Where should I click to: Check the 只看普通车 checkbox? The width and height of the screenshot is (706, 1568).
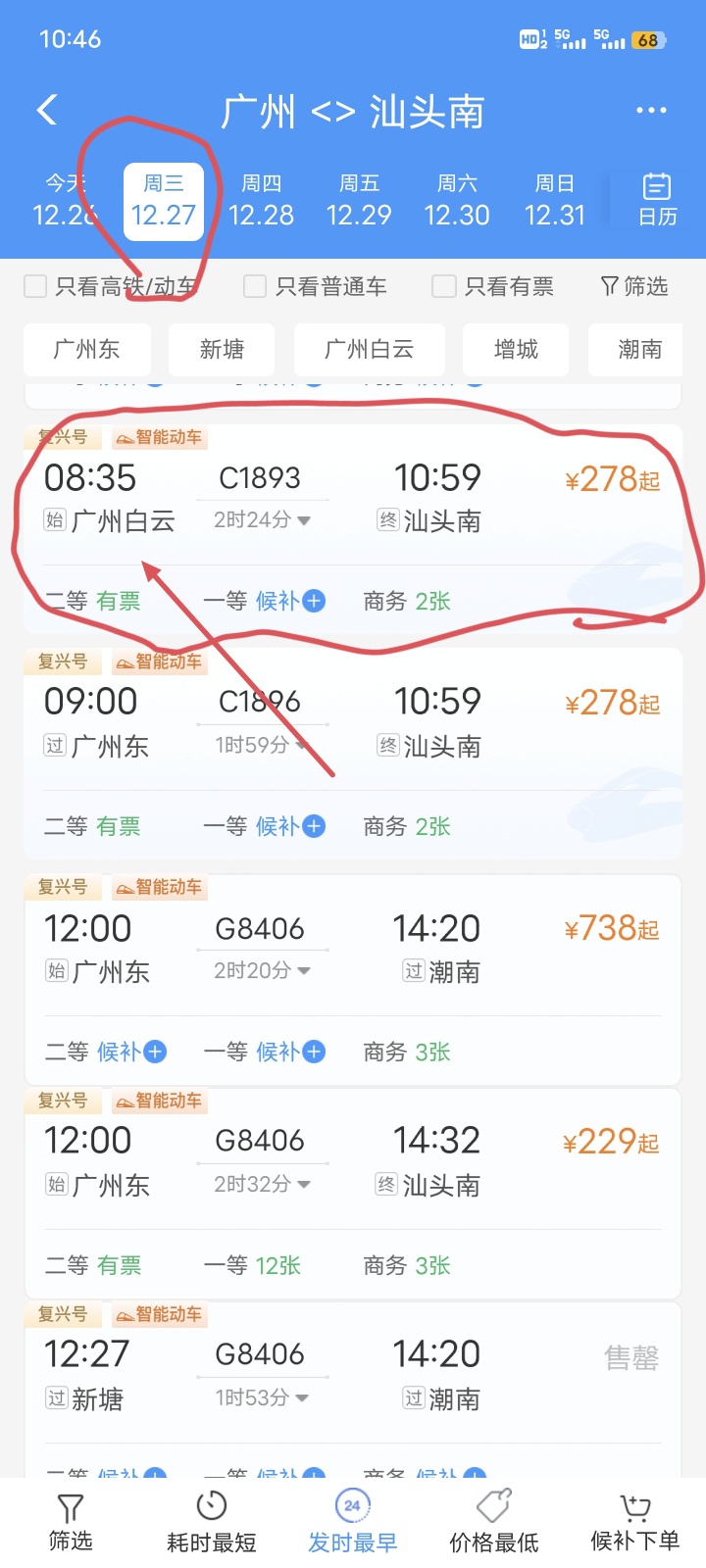[255, 286]
